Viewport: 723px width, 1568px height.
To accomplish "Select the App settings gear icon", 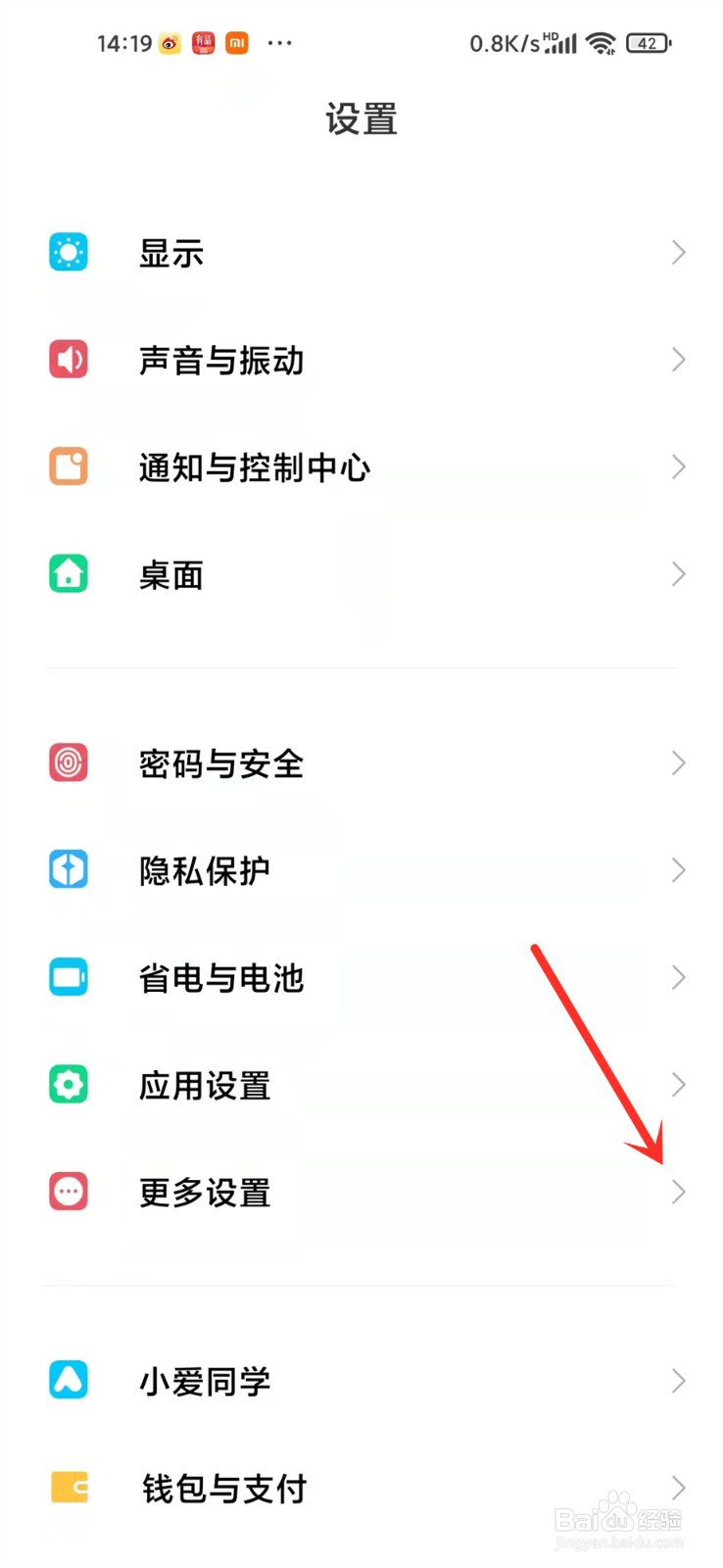I will pos(68,1084).
